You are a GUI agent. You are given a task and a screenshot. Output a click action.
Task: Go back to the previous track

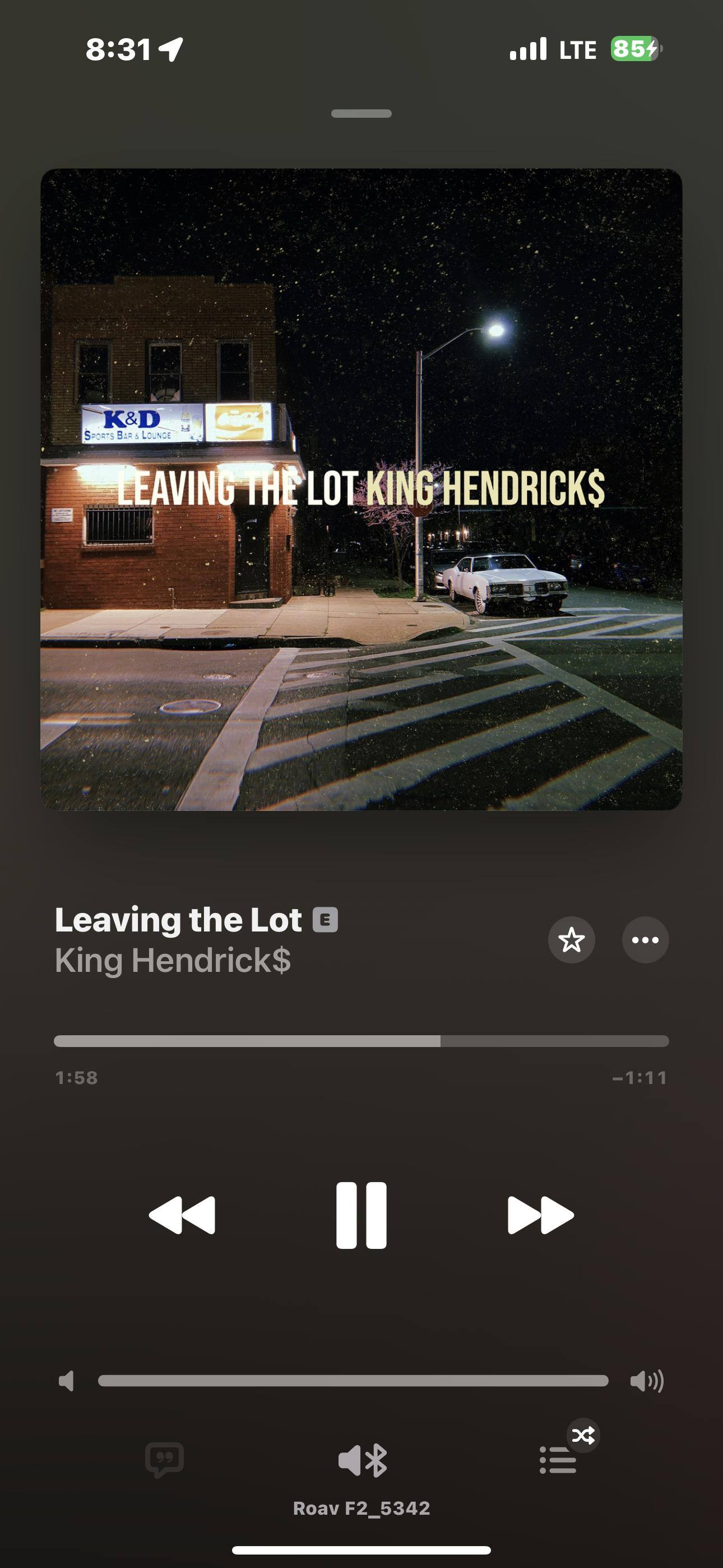tap(182, 1215)
